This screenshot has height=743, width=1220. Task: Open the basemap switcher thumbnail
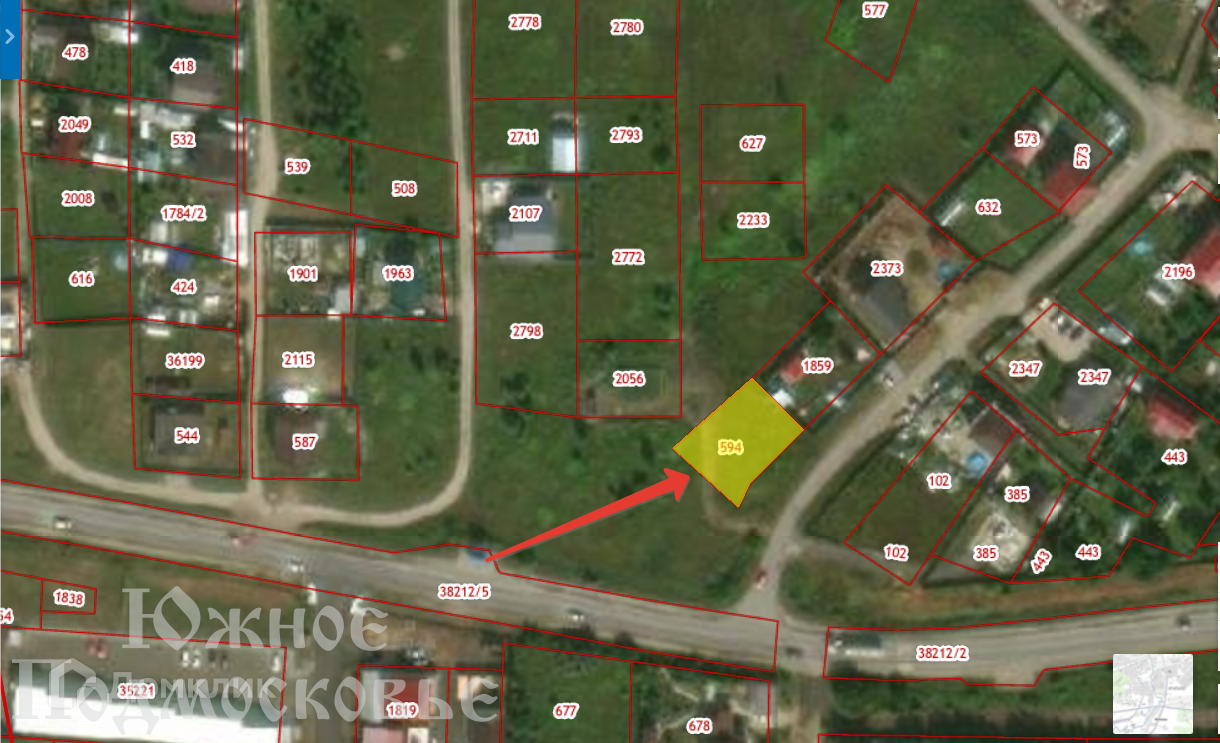pos(1153,694)
